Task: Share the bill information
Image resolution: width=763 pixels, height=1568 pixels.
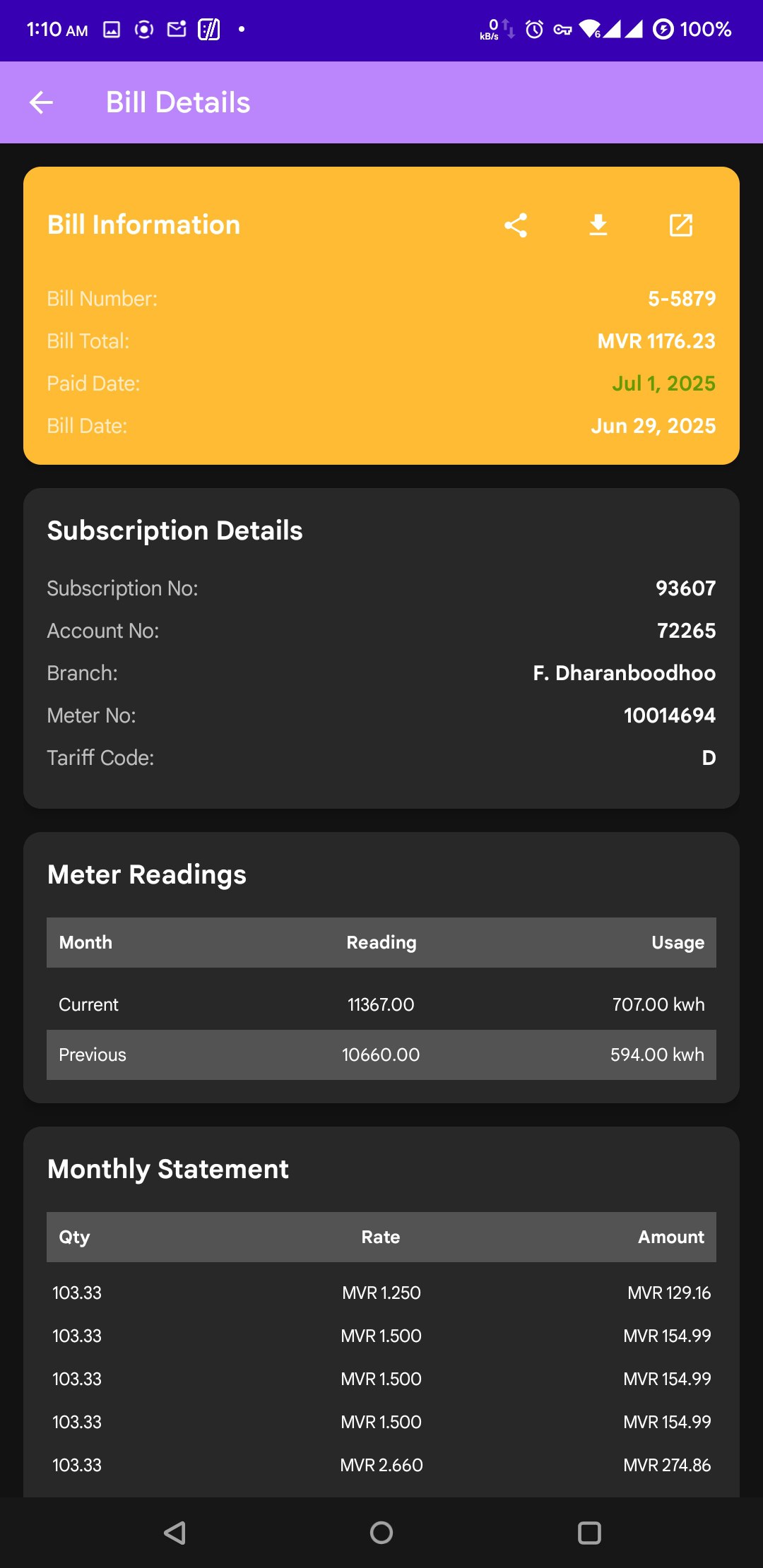Action: coord(516,225)
